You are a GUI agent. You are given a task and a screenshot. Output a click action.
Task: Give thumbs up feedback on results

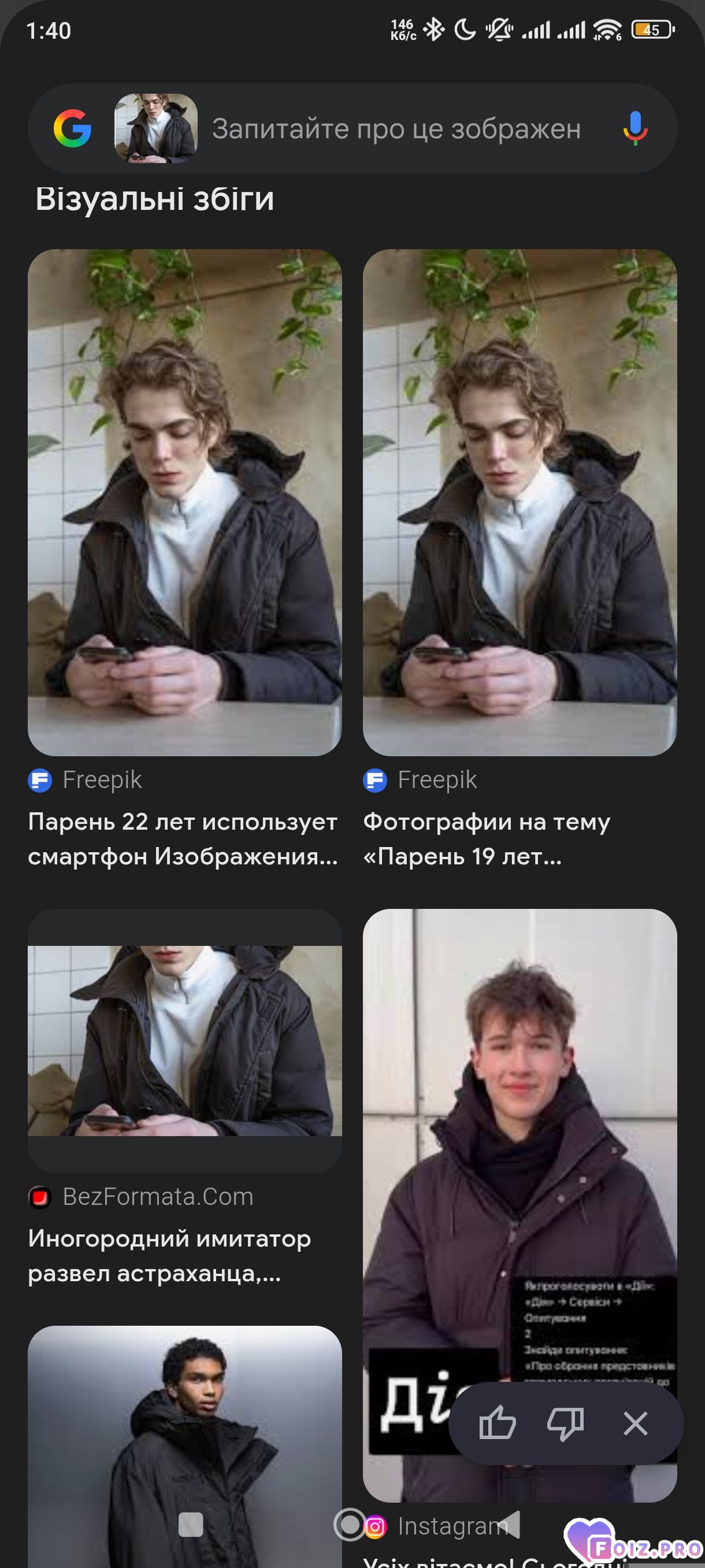[497, 1423]
